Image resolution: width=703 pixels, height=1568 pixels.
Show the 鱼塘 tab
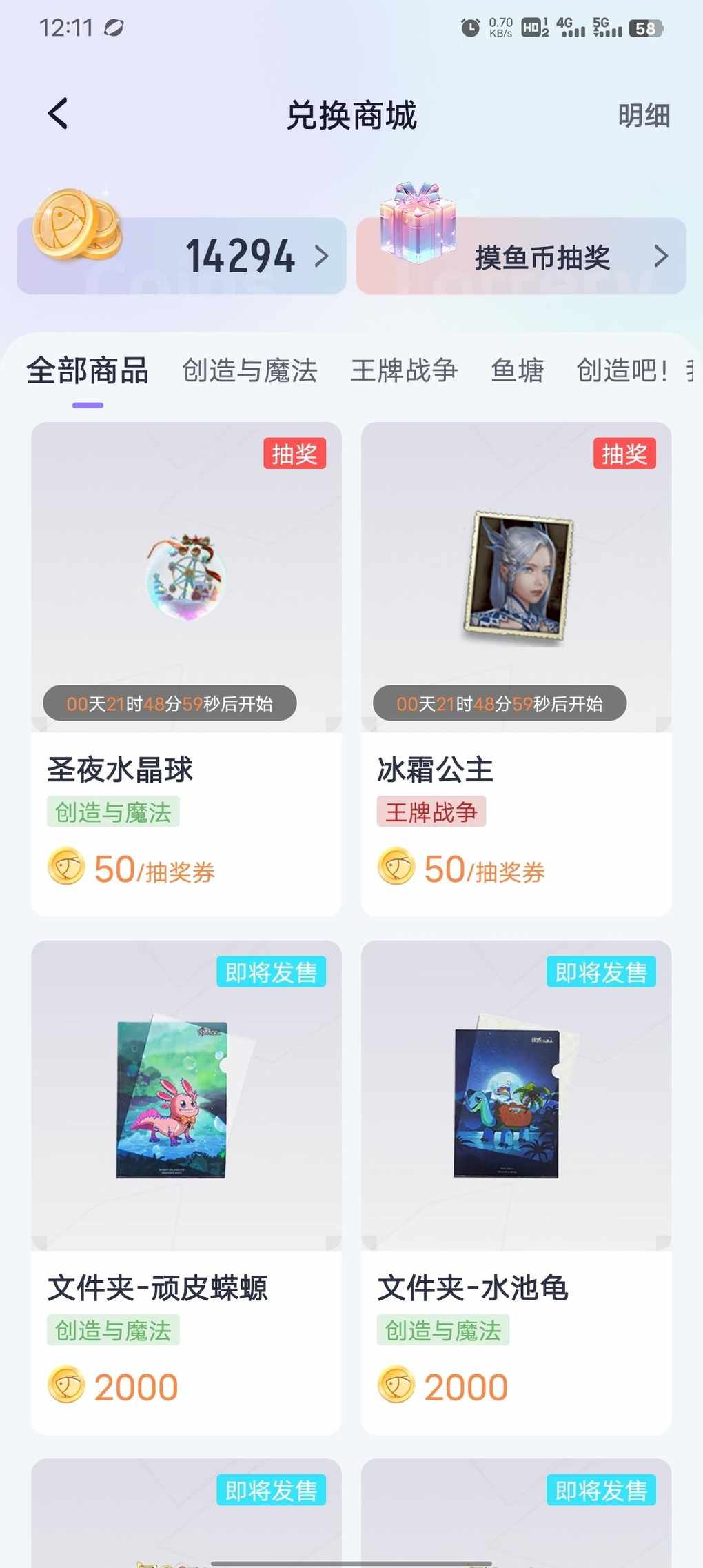click(517, 371)
